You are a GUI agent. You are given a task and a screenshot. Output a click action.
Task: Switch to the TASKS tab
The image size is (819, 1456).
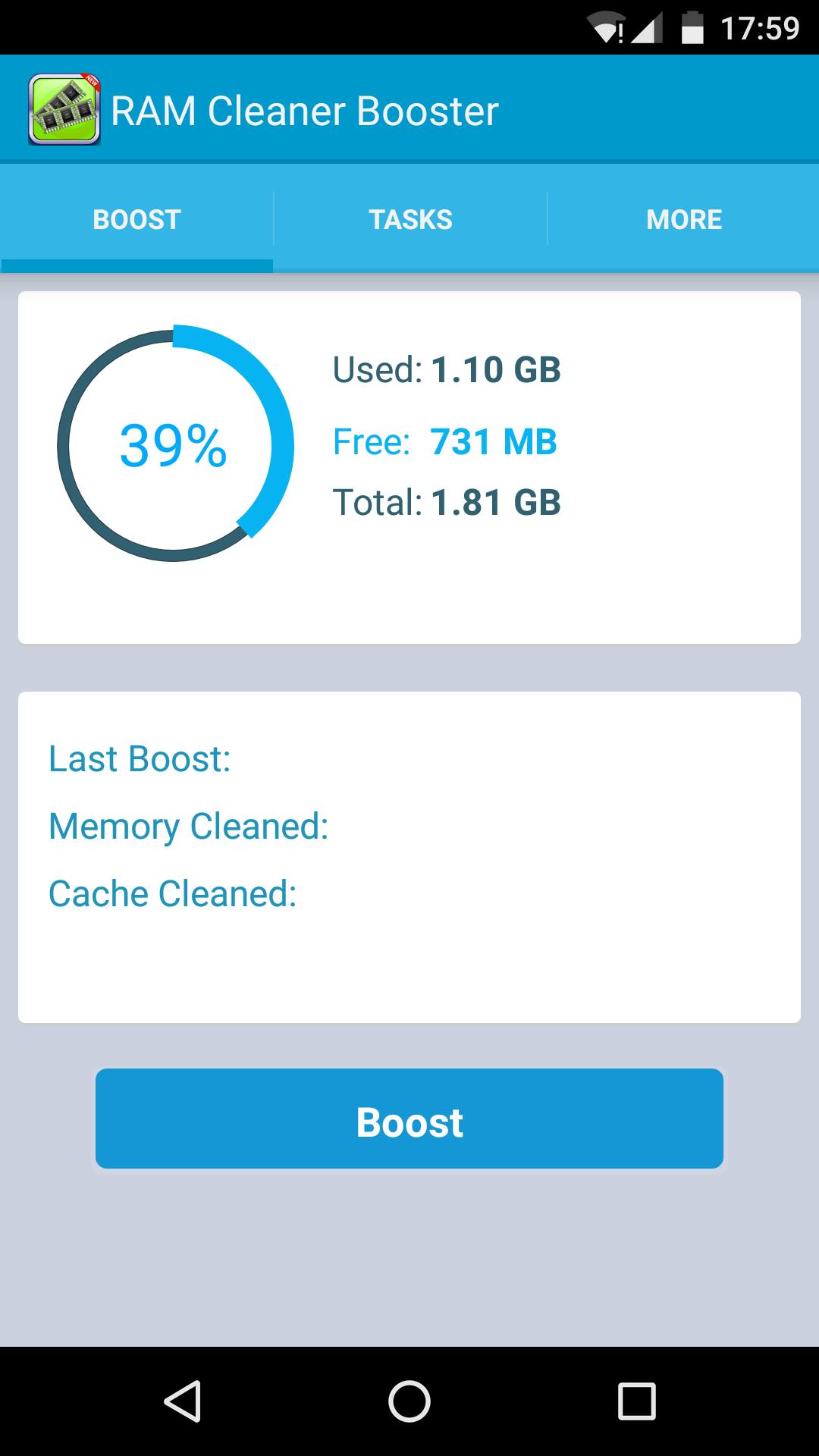(409, 218)
